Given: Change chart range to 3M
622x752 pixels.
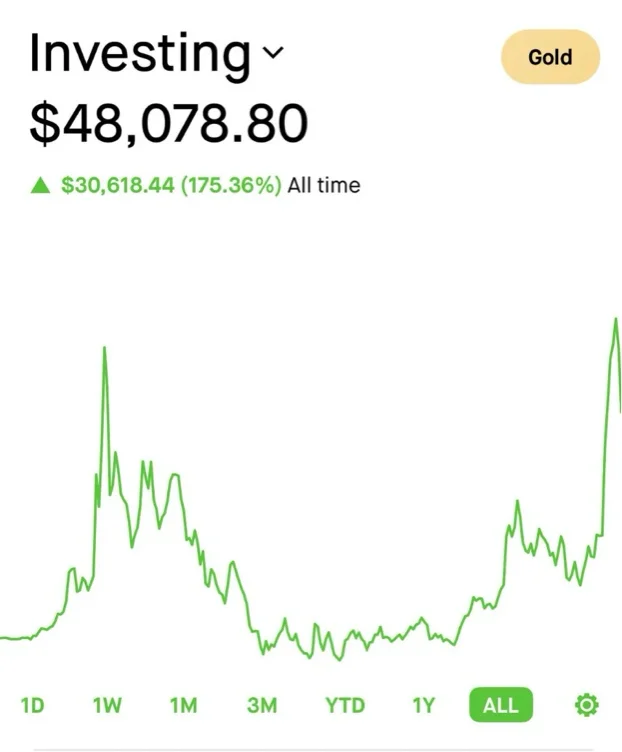Looking at the screenshot, I should point(261,705).
